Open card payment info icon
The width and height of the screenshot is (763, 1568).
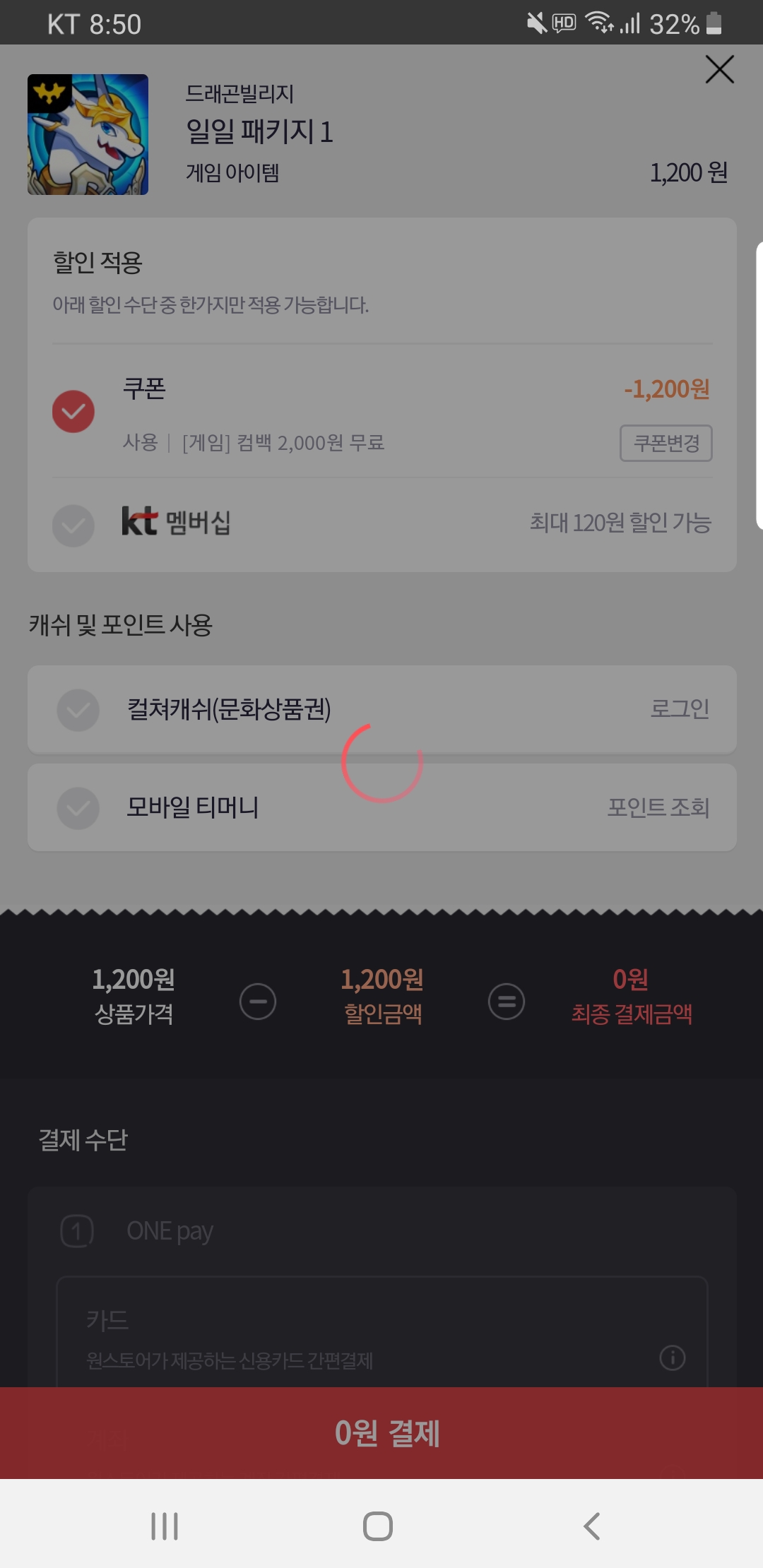pos(672,1357)
